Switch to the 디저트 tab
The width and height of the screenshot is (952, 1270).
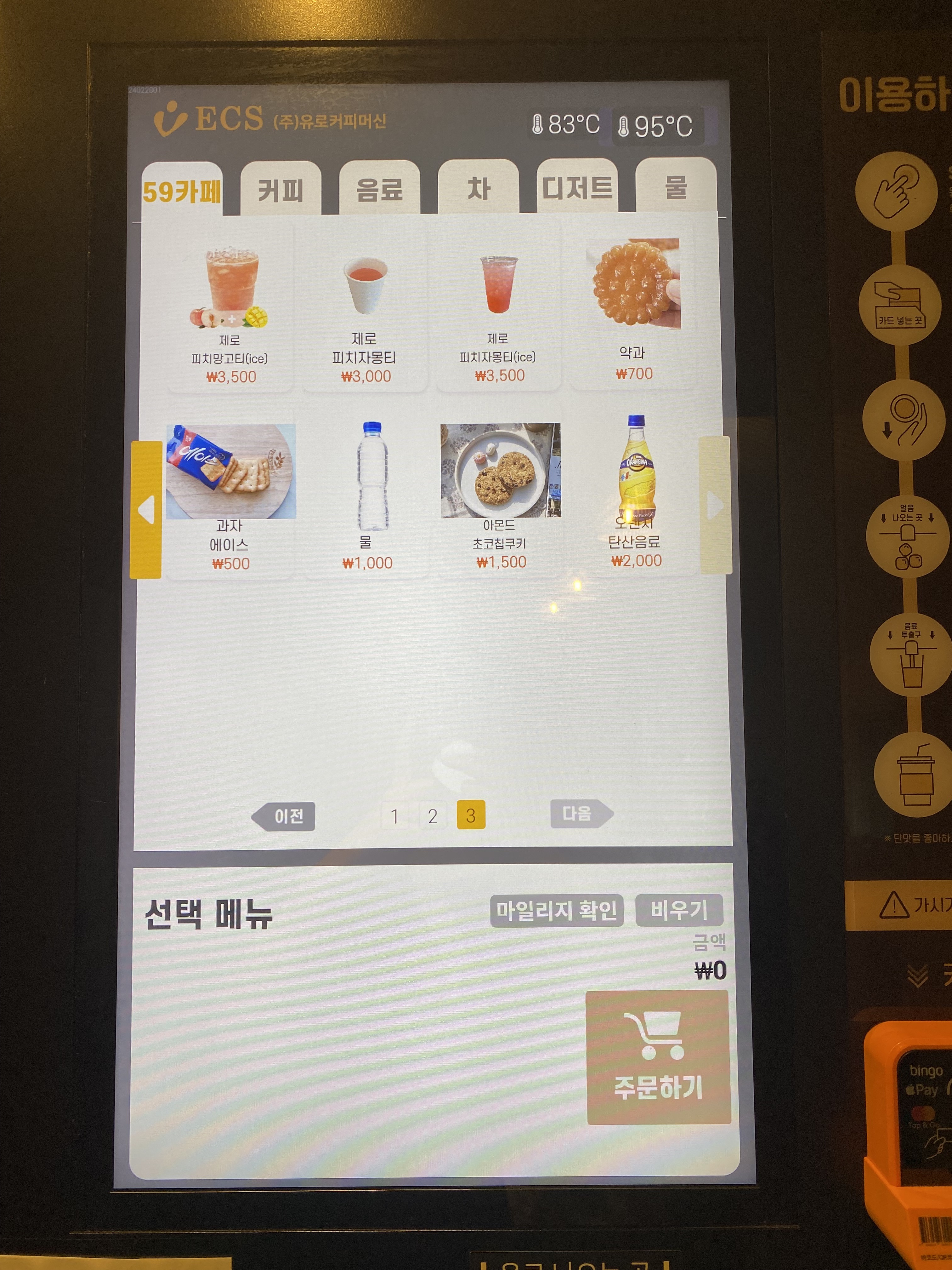(577, 187)
